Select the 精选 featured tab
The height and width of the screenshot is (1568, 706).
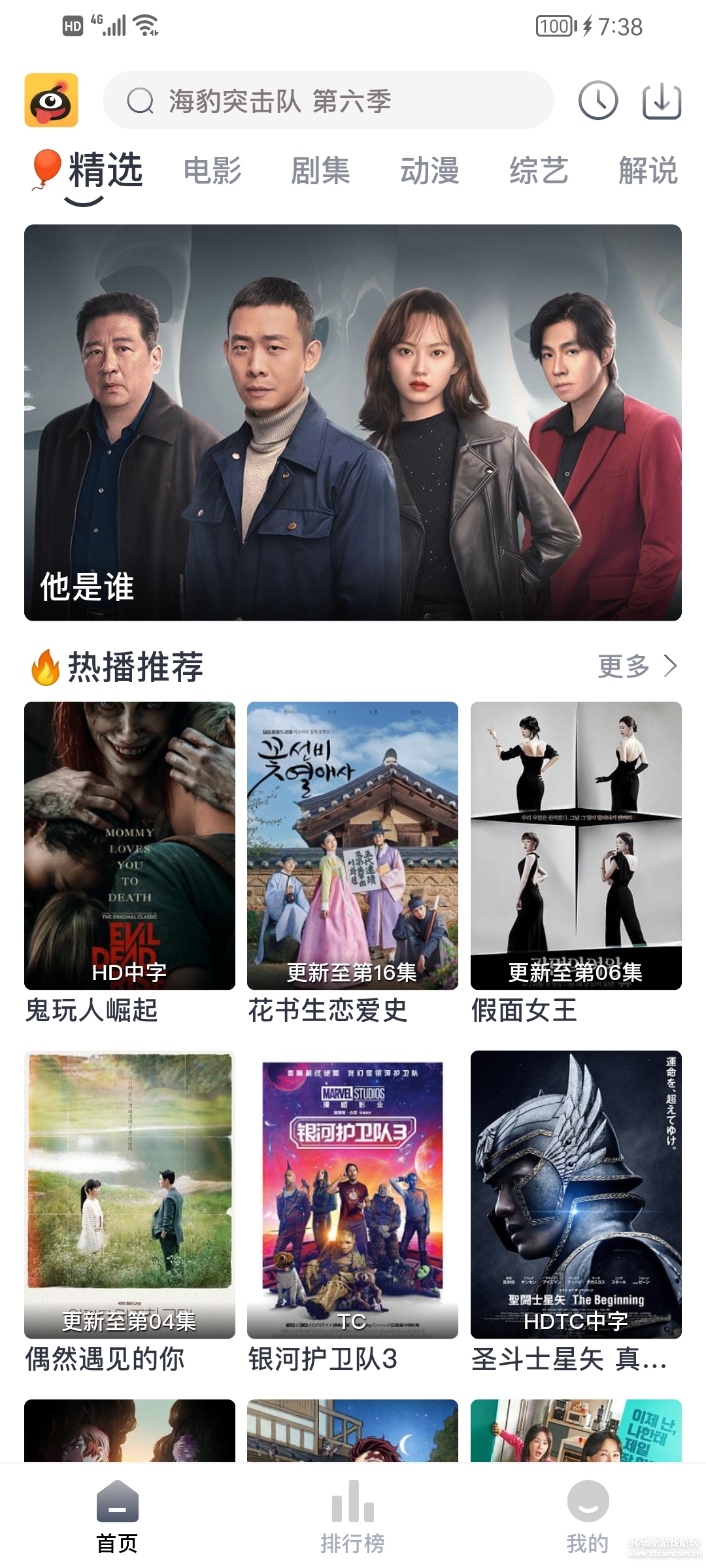coord(105,171)
